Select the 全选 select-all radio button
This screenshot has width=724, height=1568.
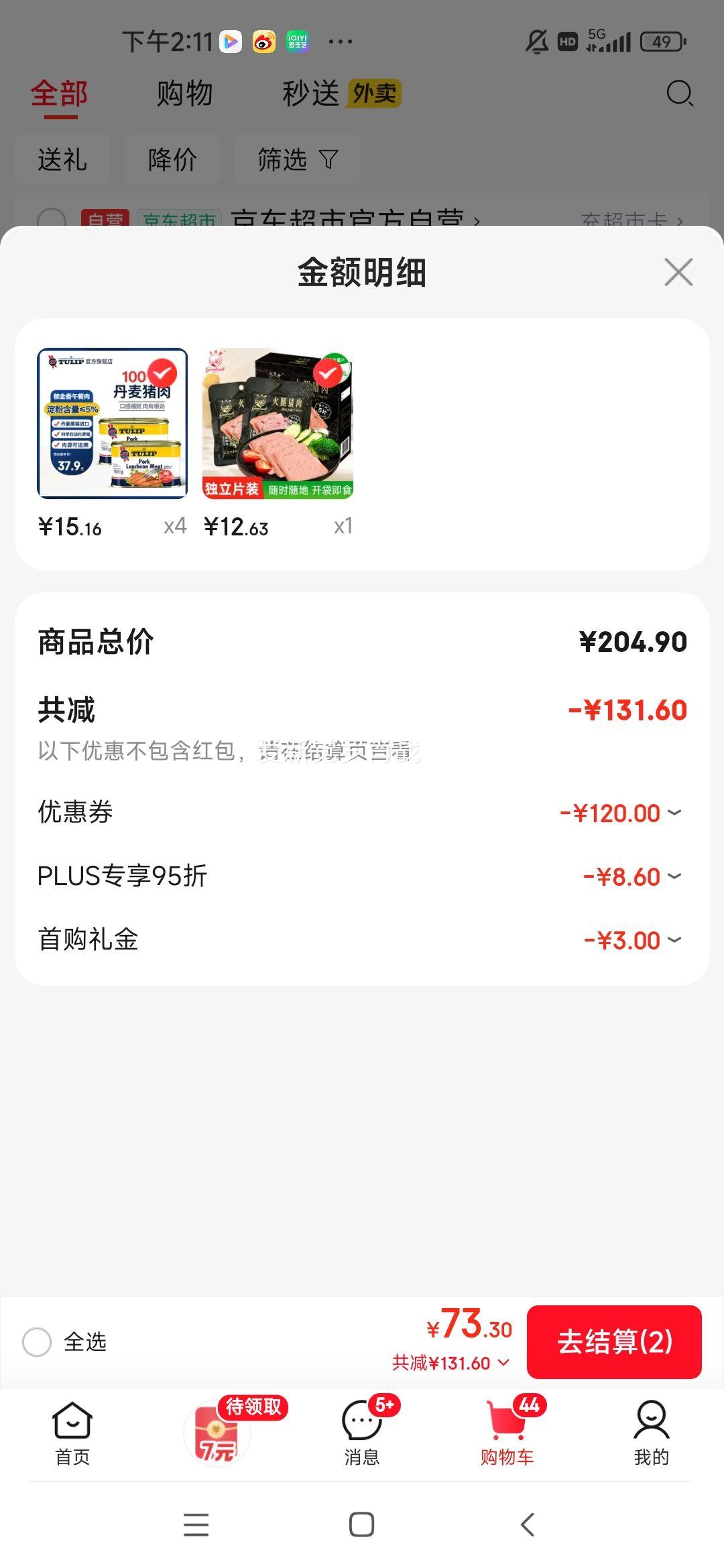pos(38,1342)
